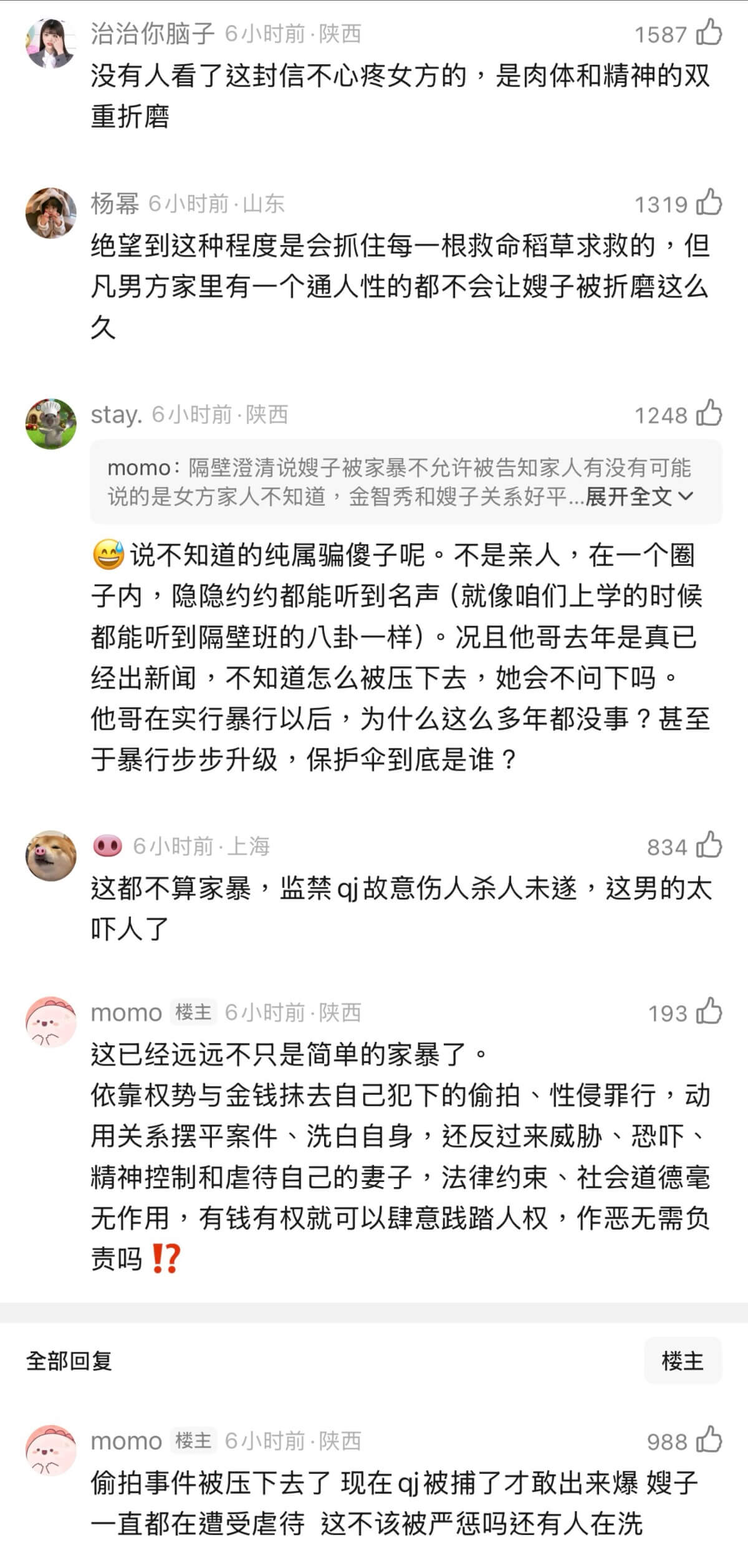Open the dog avatar of the Shanghai commenter
Viewport: 748px width, 1568px height.
(50, 855)
